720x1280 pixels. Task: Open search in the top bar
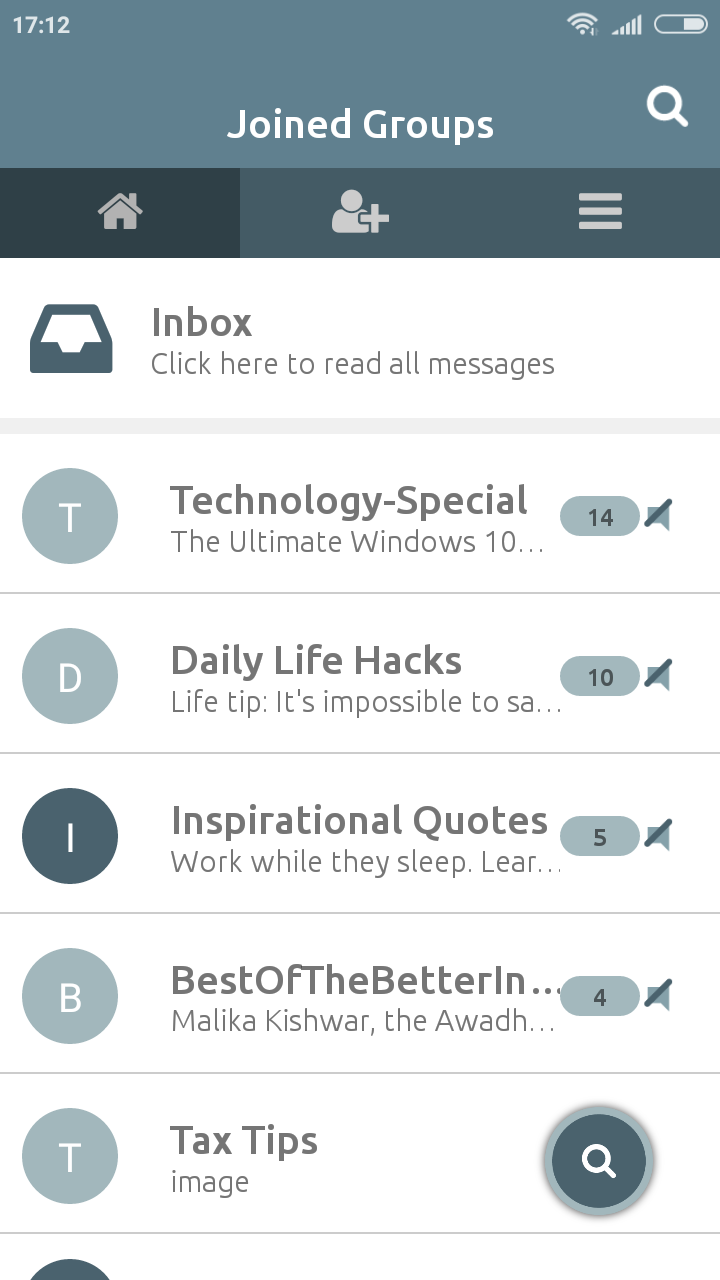coord(667,106)
